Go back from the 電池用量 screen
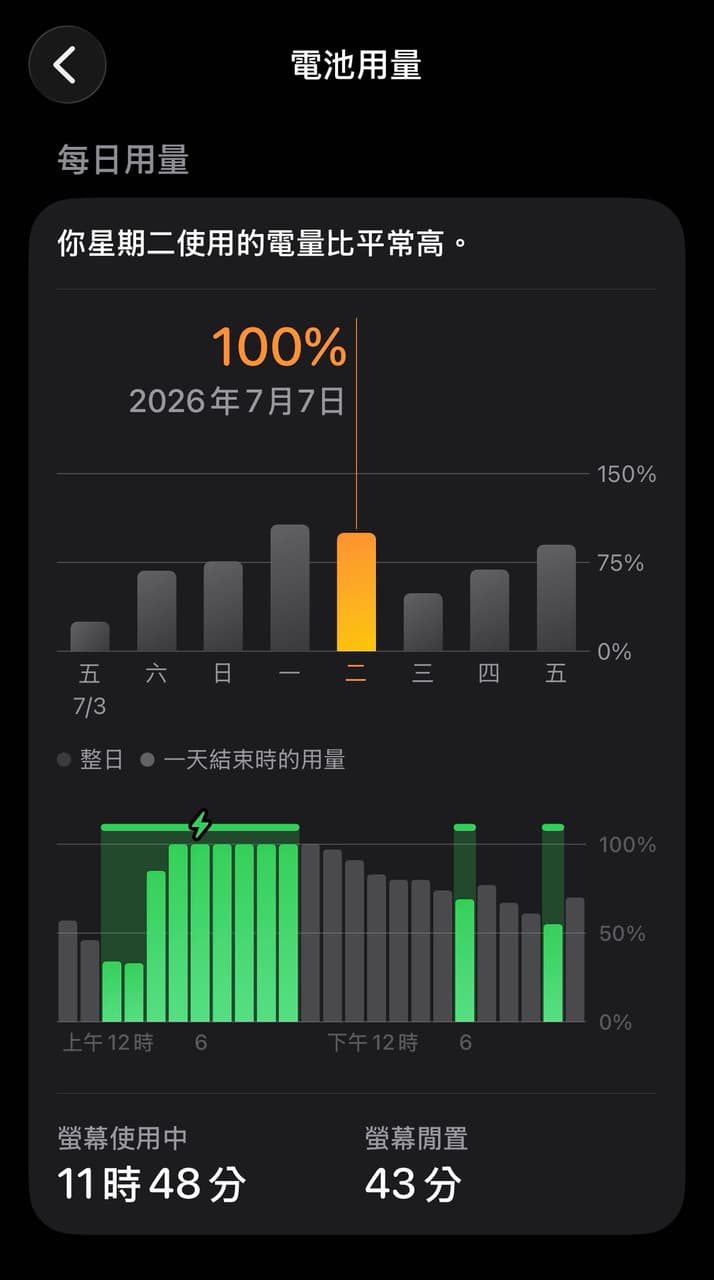 67,65
